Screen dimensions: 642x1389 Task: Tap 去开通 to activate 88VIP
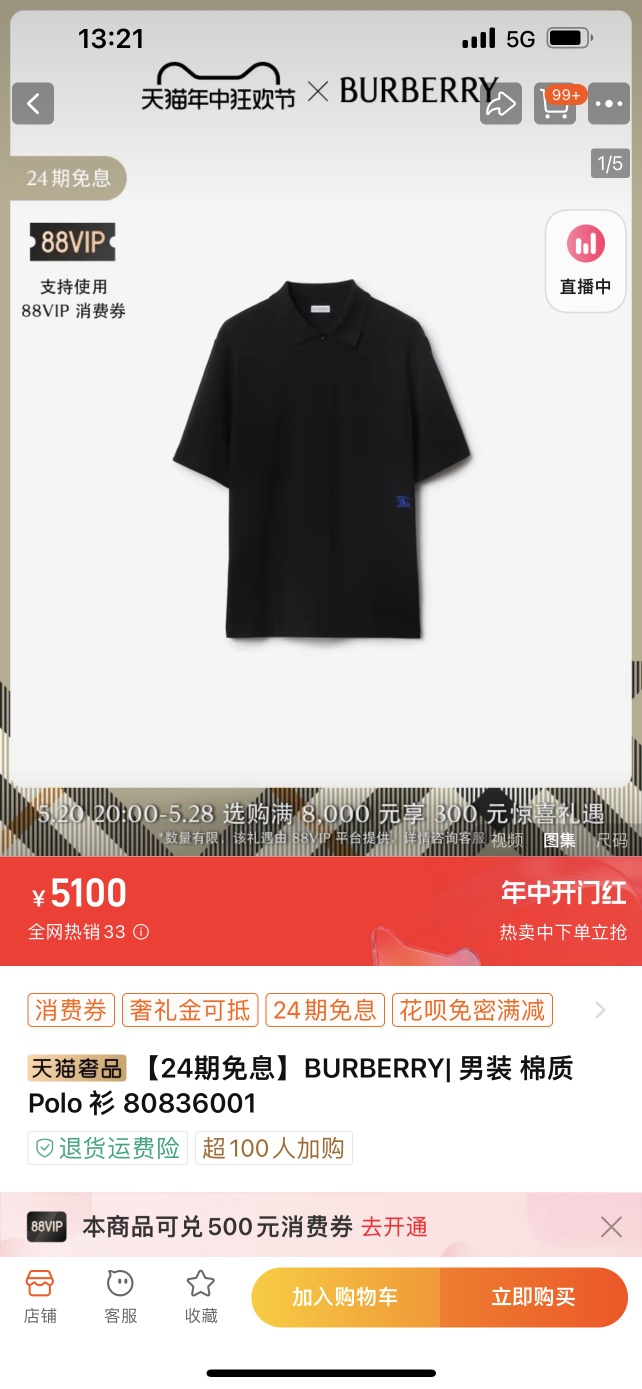pyautogui.click(x=394, y=1227)
